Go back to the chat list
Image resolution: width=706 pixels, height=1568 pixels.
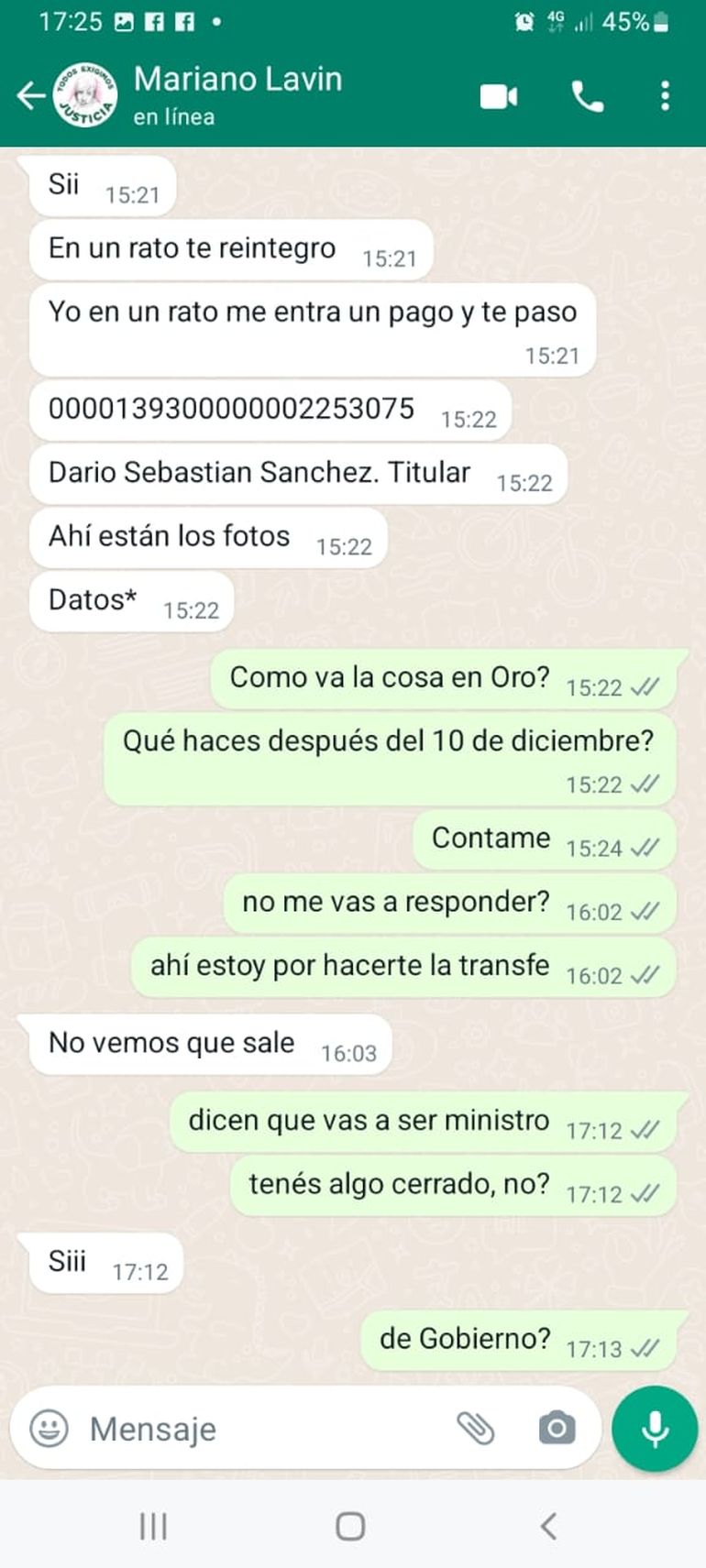click(x=30, y=95)
